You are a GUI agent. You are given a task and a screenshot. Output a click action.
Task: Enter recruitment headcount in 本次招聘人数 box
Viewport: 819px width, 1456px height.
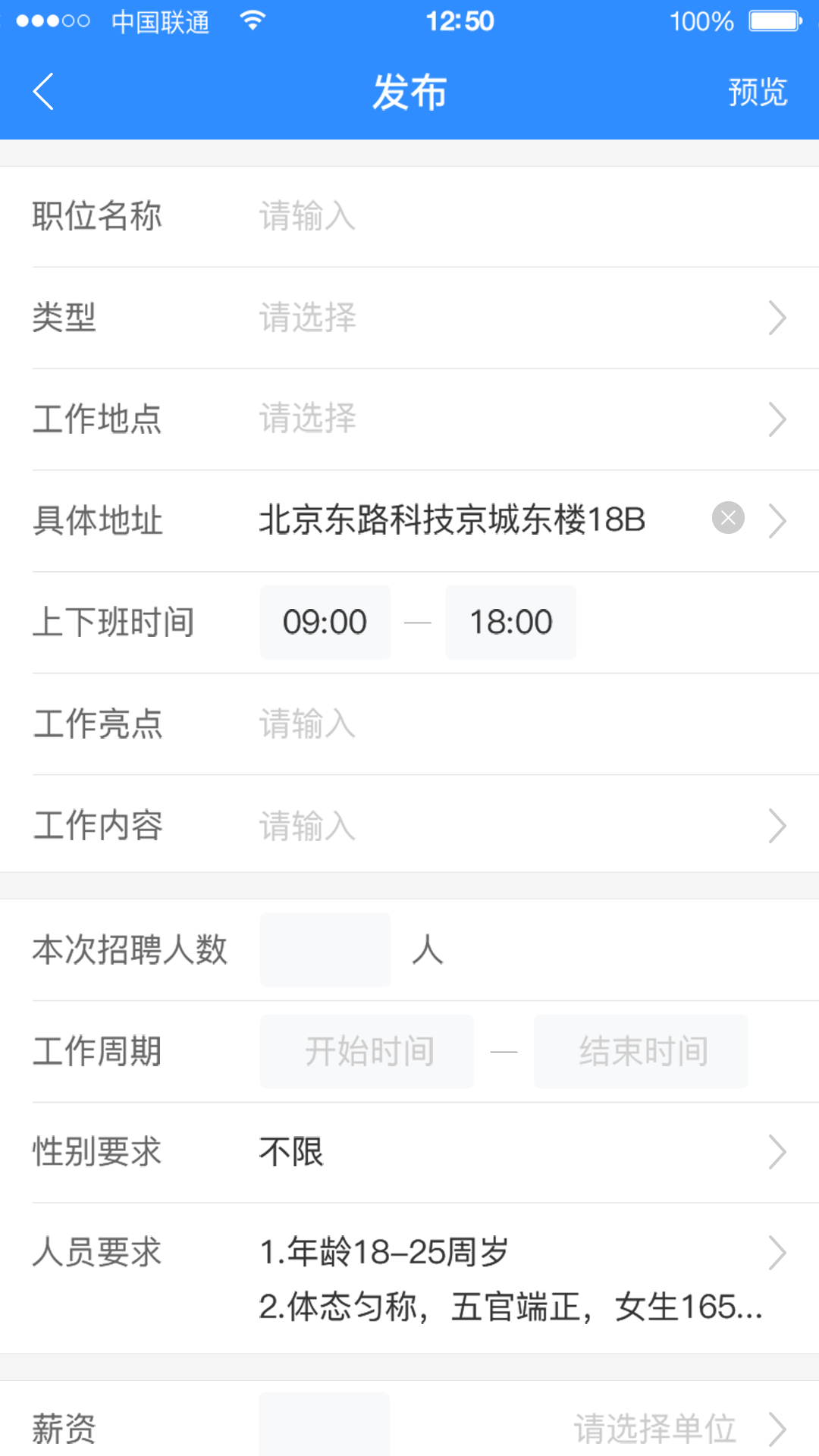(325, 949)
